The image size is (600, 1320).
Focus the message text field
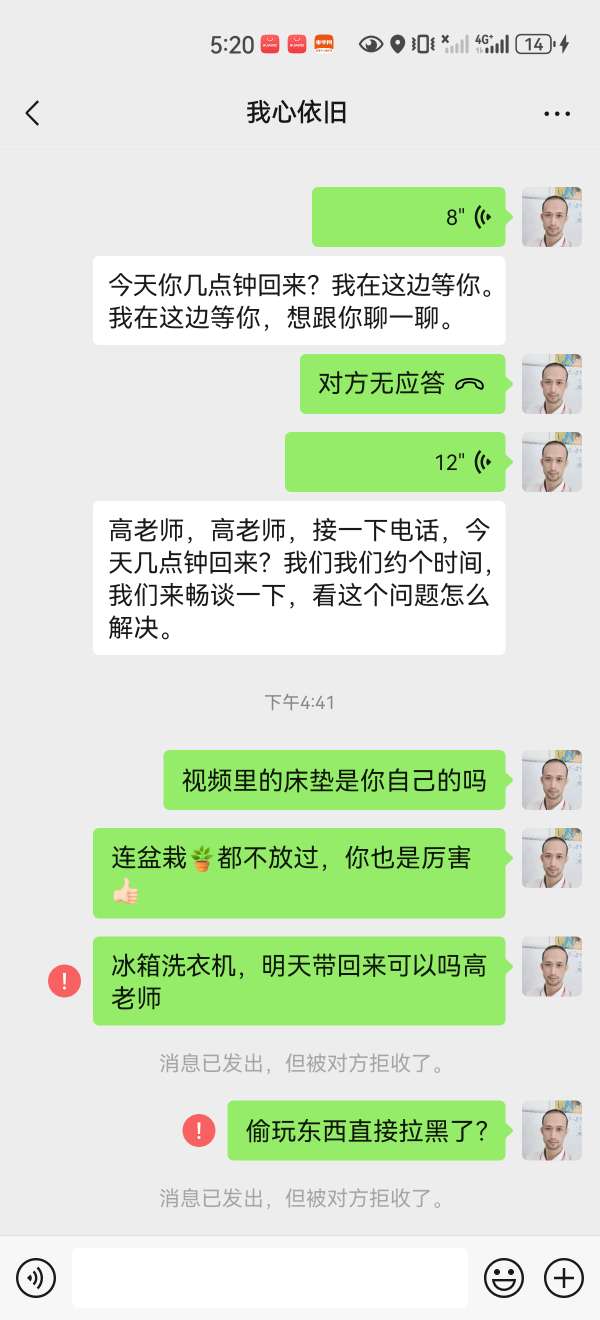(270, 1277)
